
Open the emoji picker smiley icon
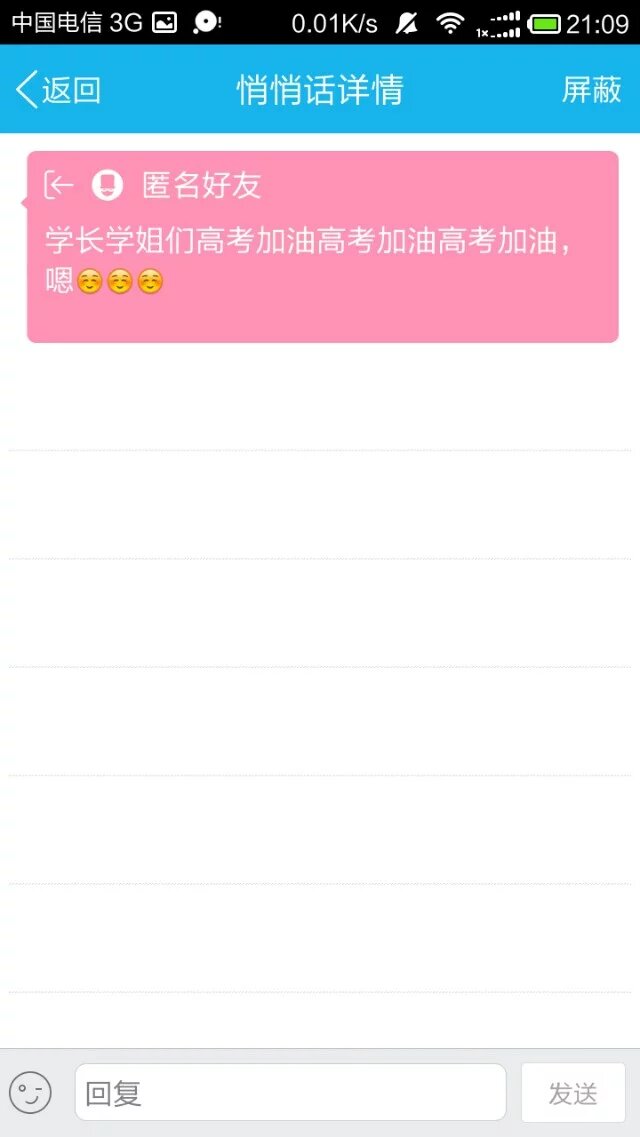30,1092
